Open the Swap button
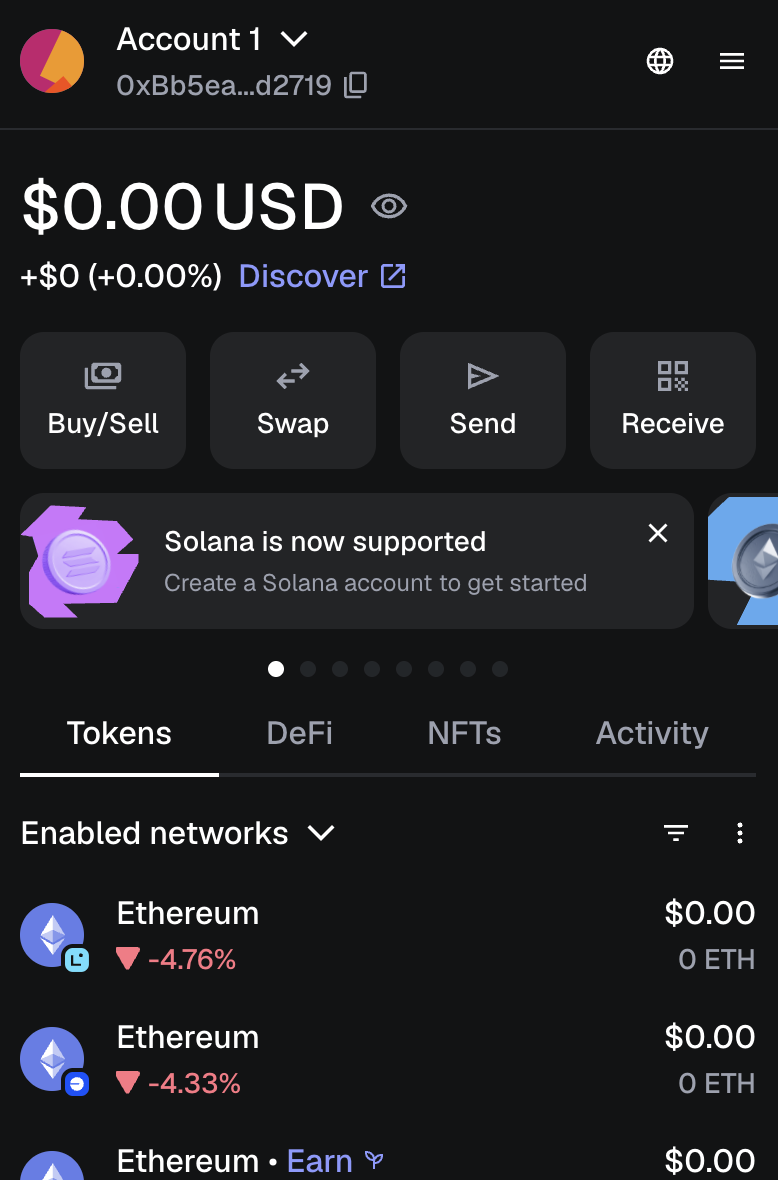Viewport: 778px width, 1180px height. [293, 400]
